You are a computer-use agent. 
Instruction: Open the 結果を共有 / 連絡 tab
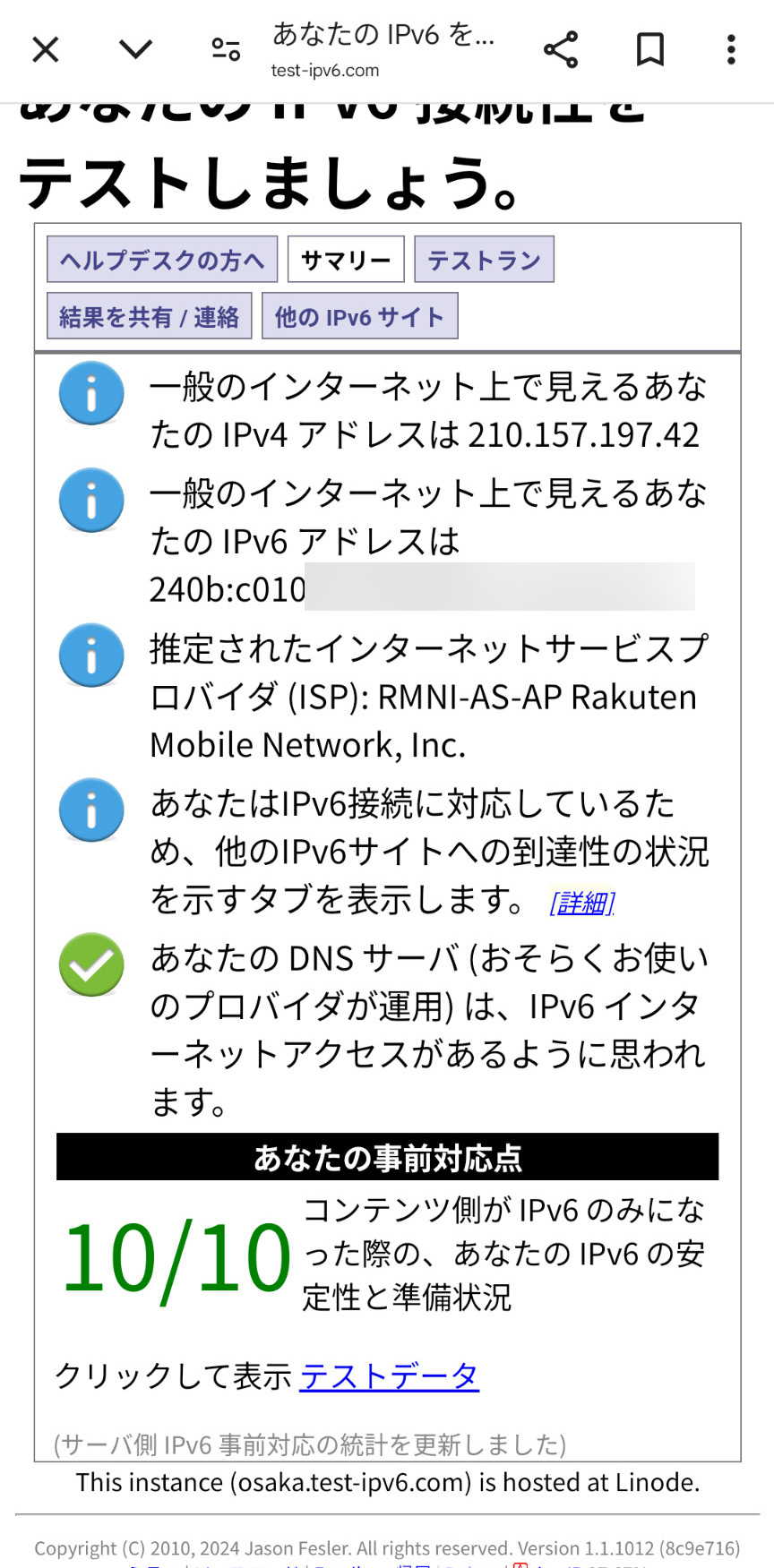[x=150, y=316]
